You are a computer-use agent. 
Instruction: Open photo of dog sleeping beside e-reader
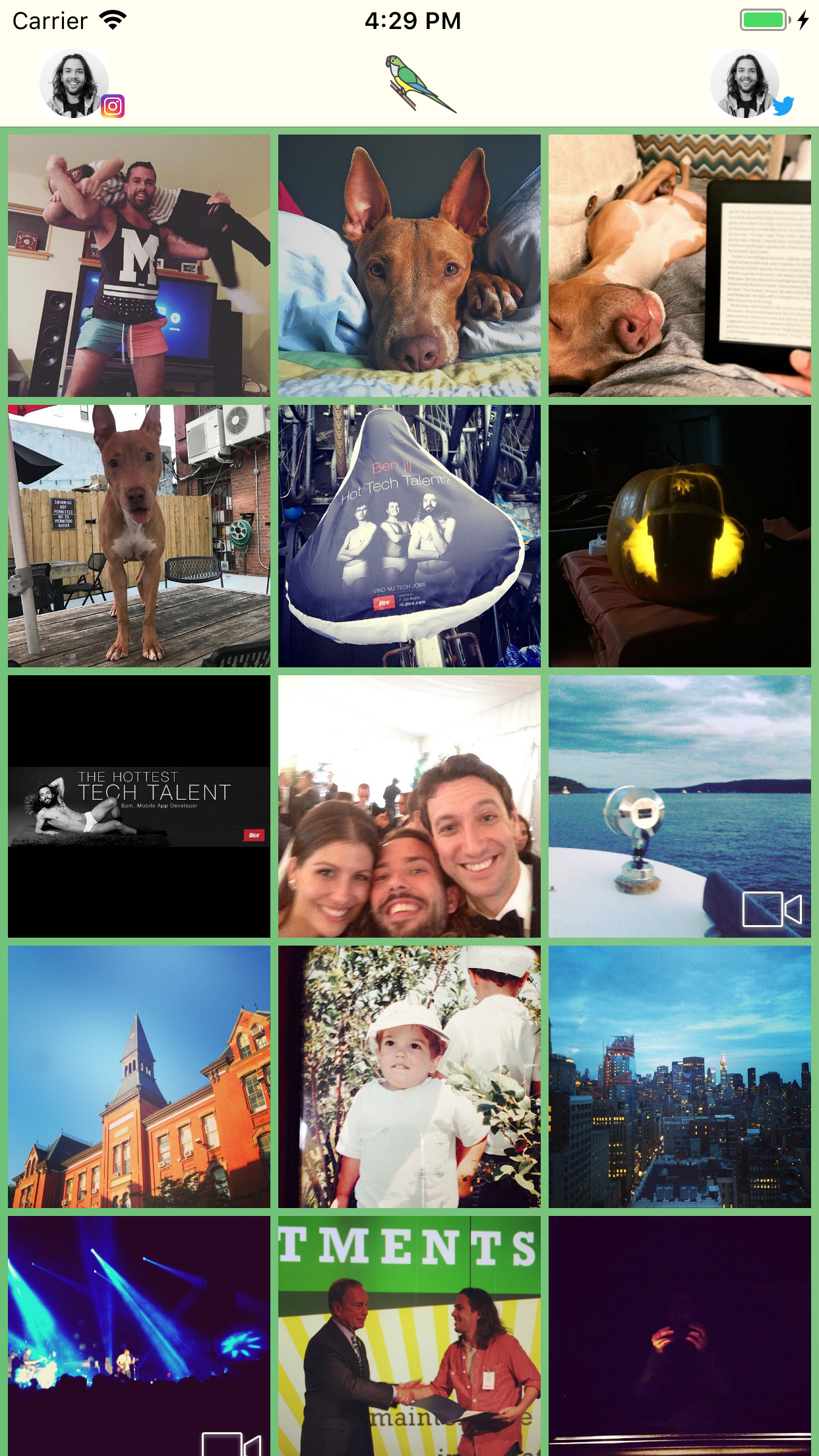coord(680,266)
